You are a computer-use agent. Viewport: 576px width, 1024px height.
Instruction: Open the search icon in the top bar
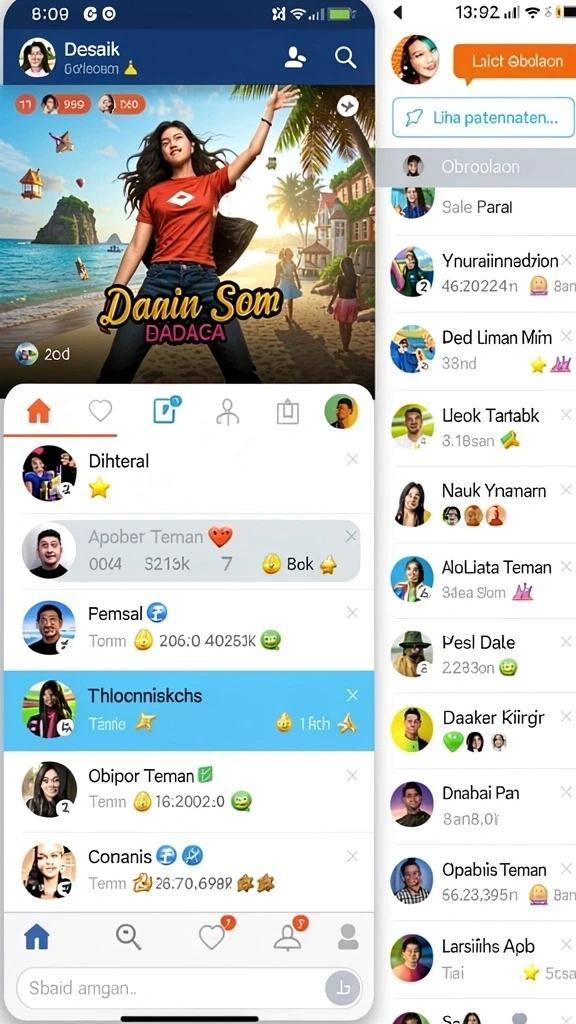click(345, 58)
